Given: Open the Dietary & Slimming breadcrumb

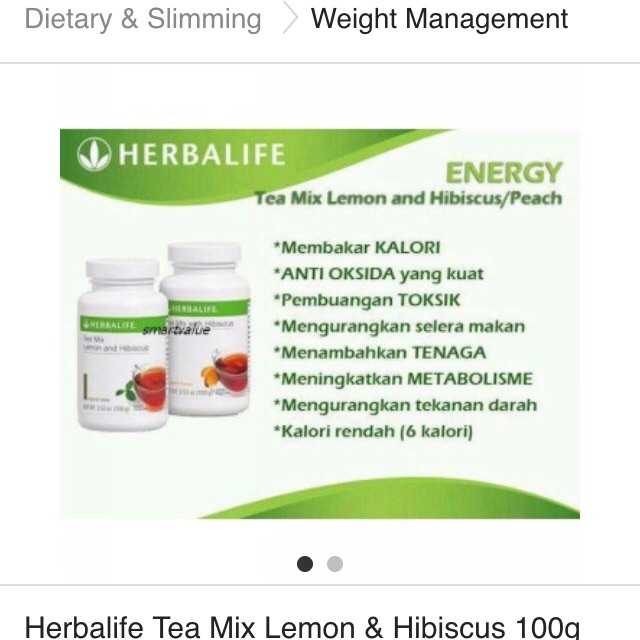Looking at the screenshot, I should point(142,20).
